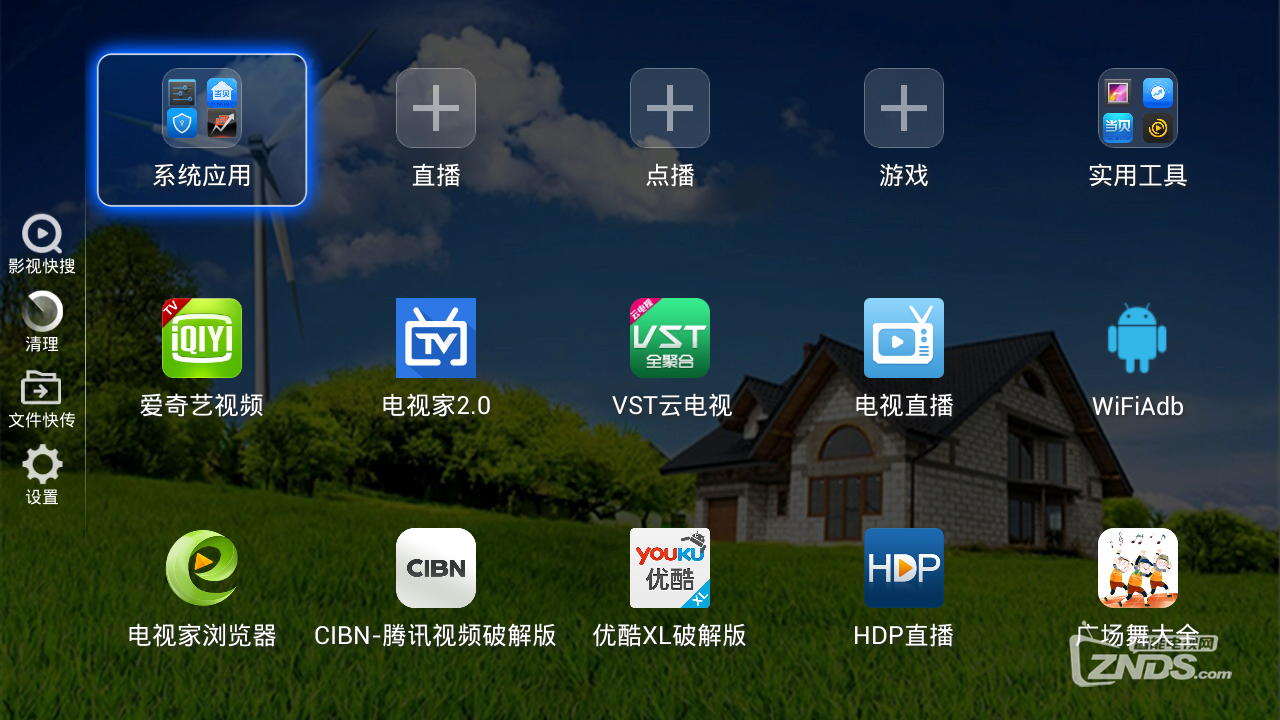1280x720 pixels.
Task: Open 影视快搜 in the sidebar
Action: tap(42, 244)
